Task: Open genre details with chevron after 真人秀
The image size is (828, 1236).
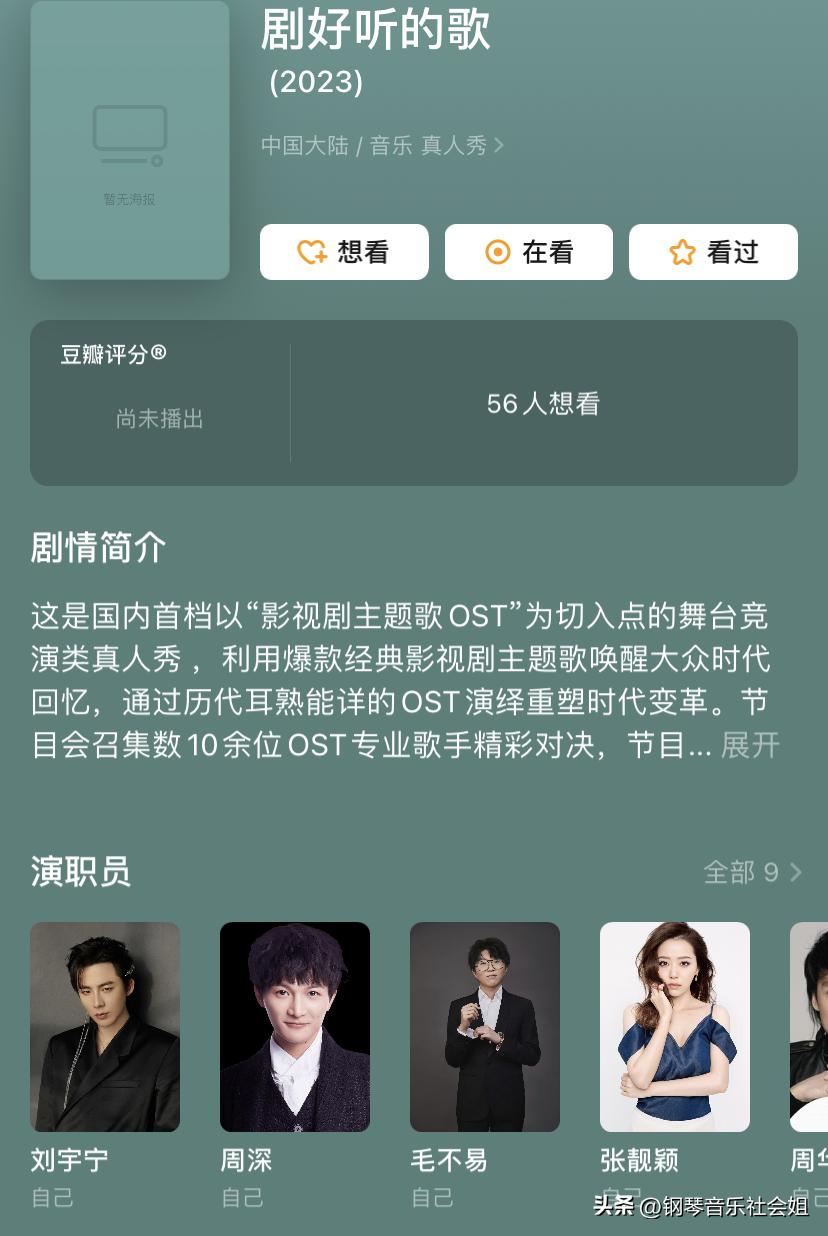Action: click(499, 145)
